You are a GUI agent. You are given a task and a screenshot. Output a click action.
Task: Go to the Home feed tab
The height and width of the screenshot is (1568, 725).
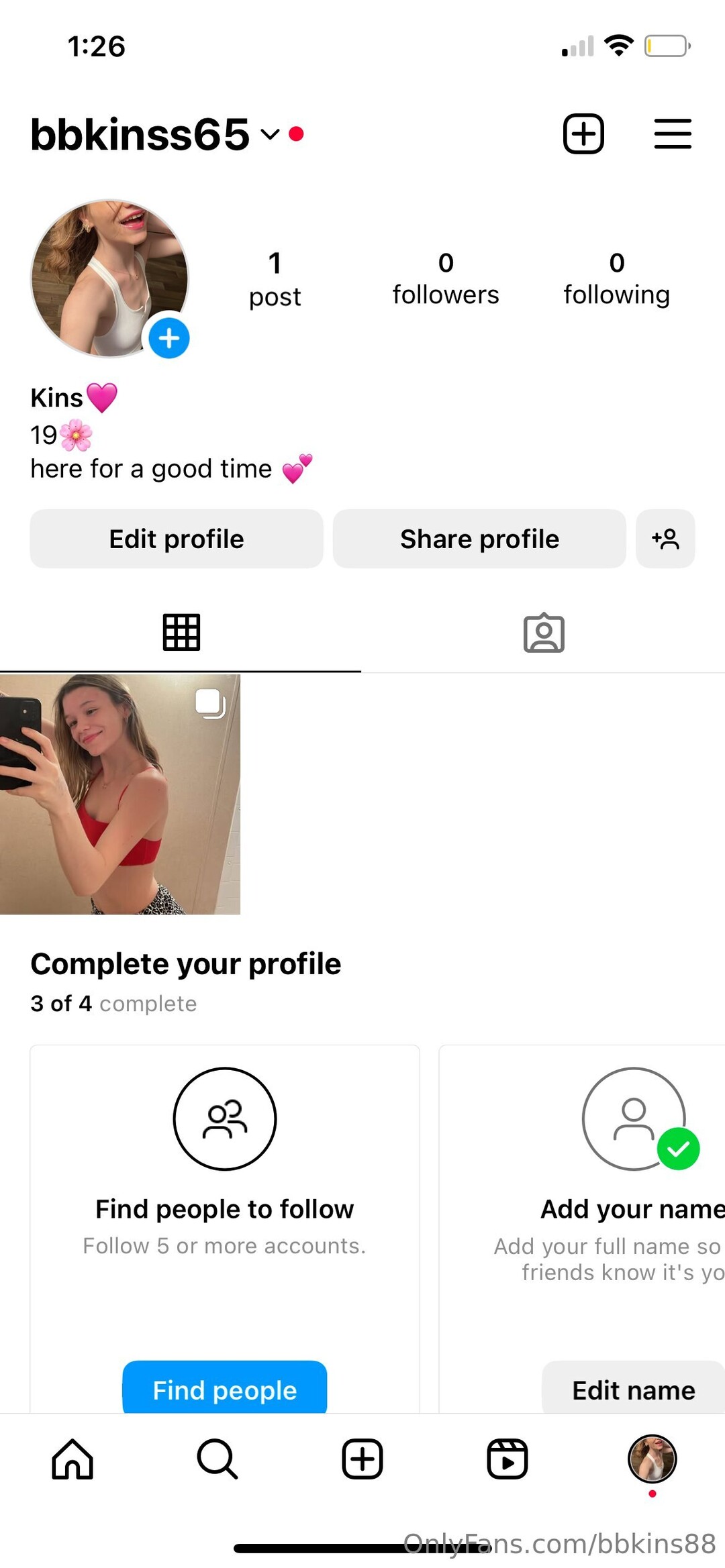(72, 1459)
